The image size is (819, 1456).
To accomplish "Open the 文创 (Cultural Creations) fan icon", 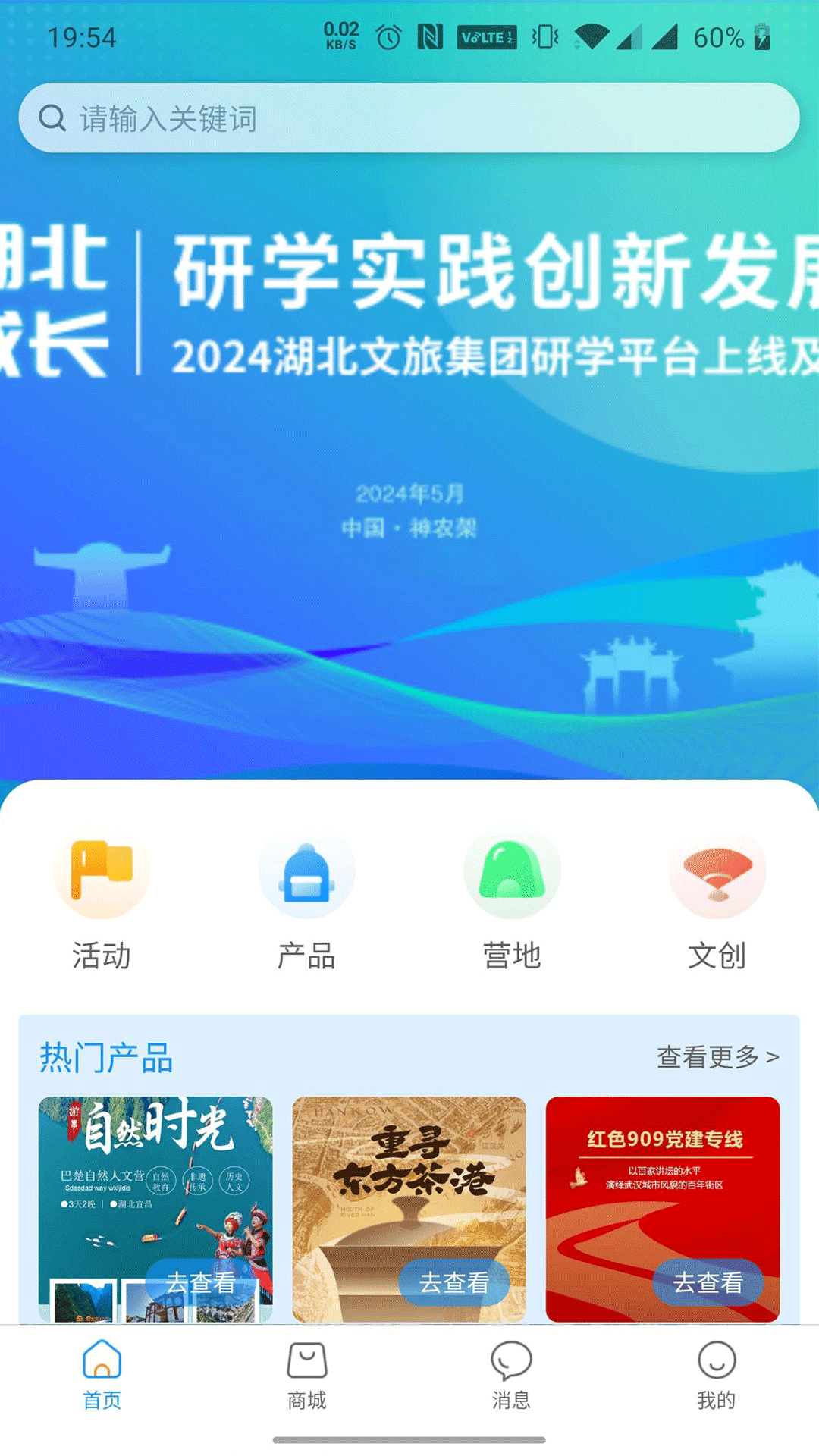I will tap(716, 874).
